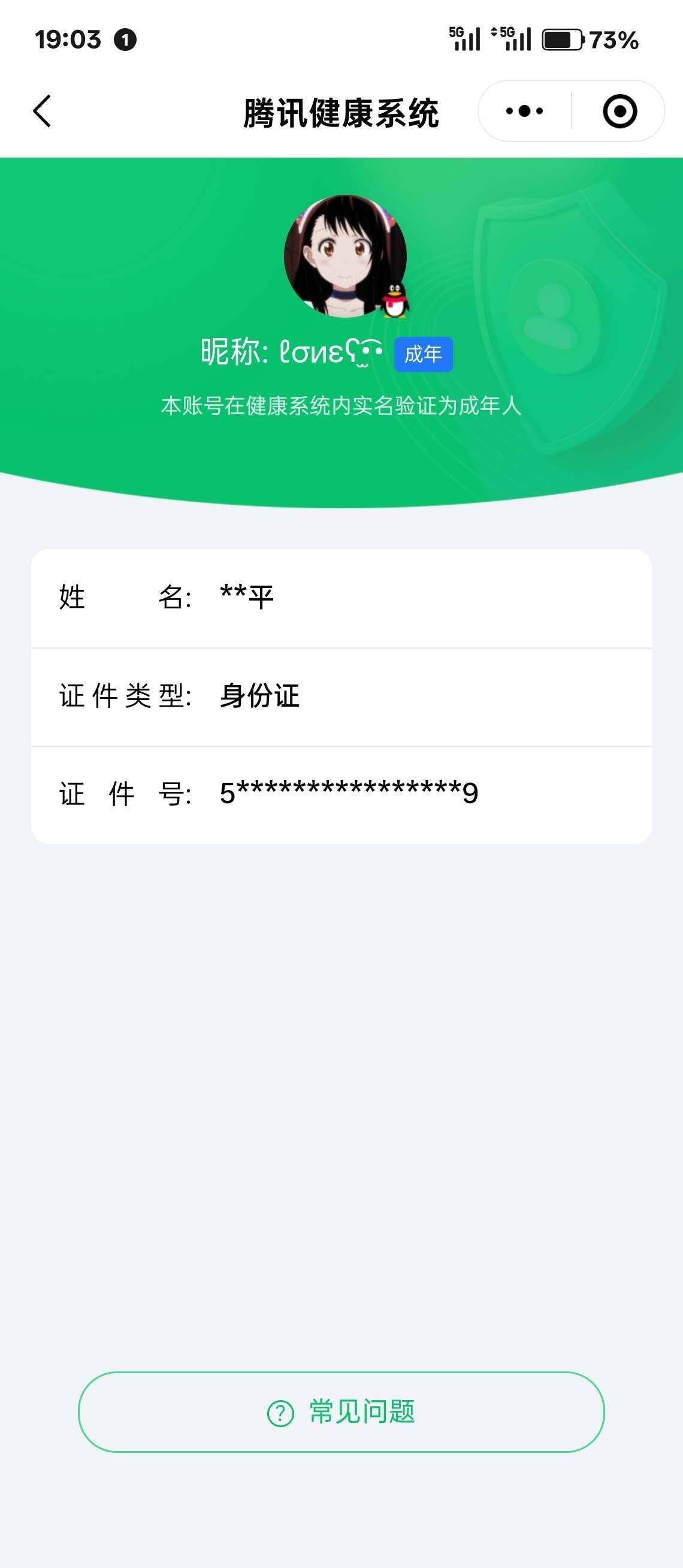Tap the 腾讯健康系统 title

[341, 113]
